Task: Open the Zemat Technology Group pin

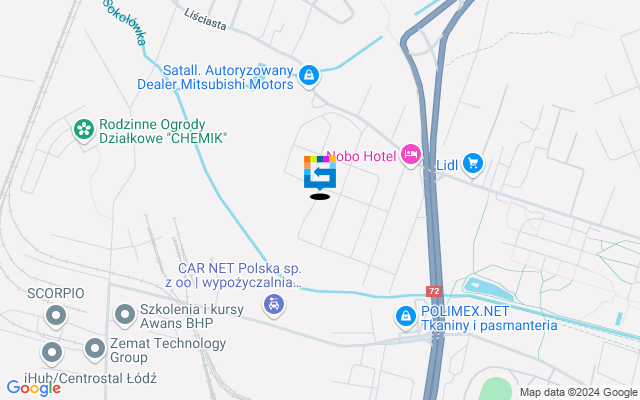Action: 94,349
